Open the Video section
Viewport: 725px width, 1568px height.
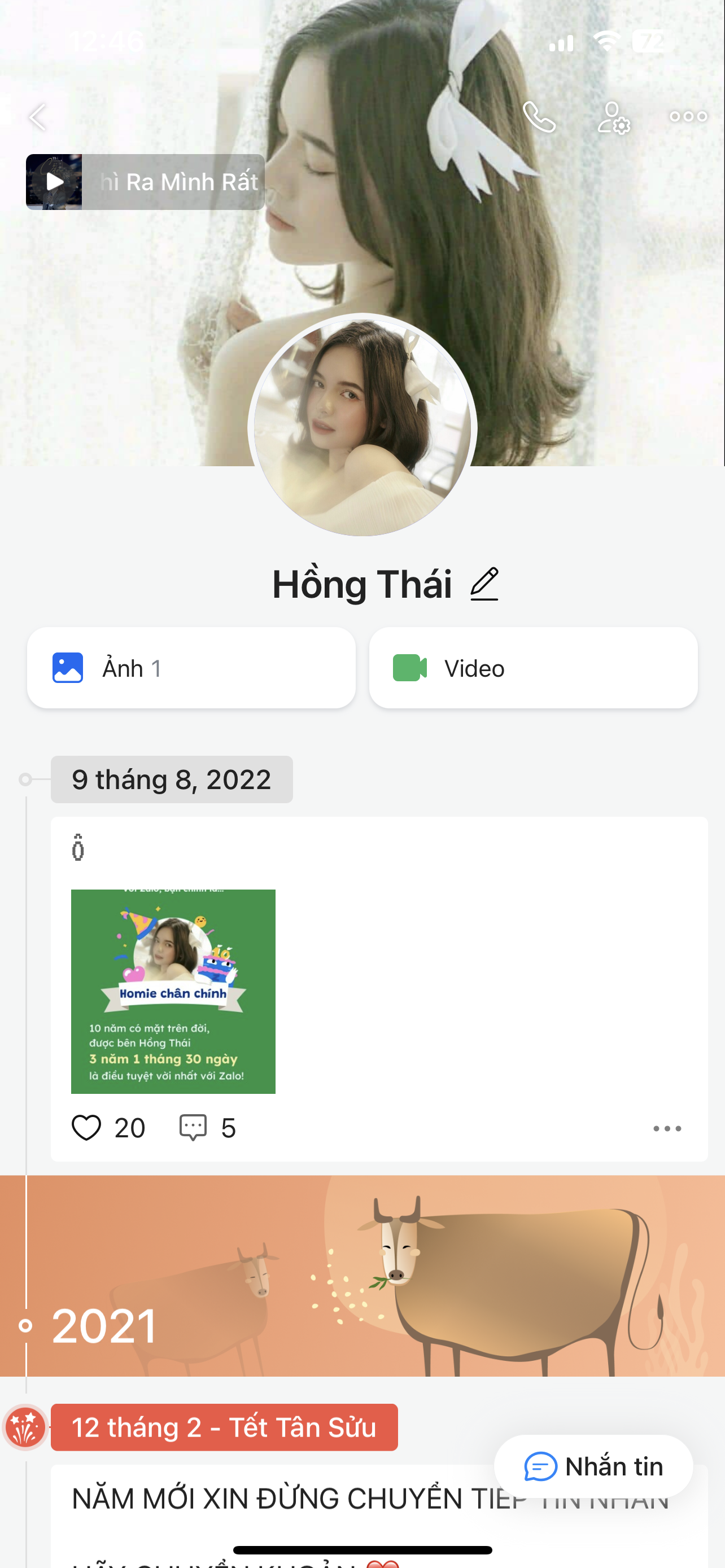tap(533, 668)
